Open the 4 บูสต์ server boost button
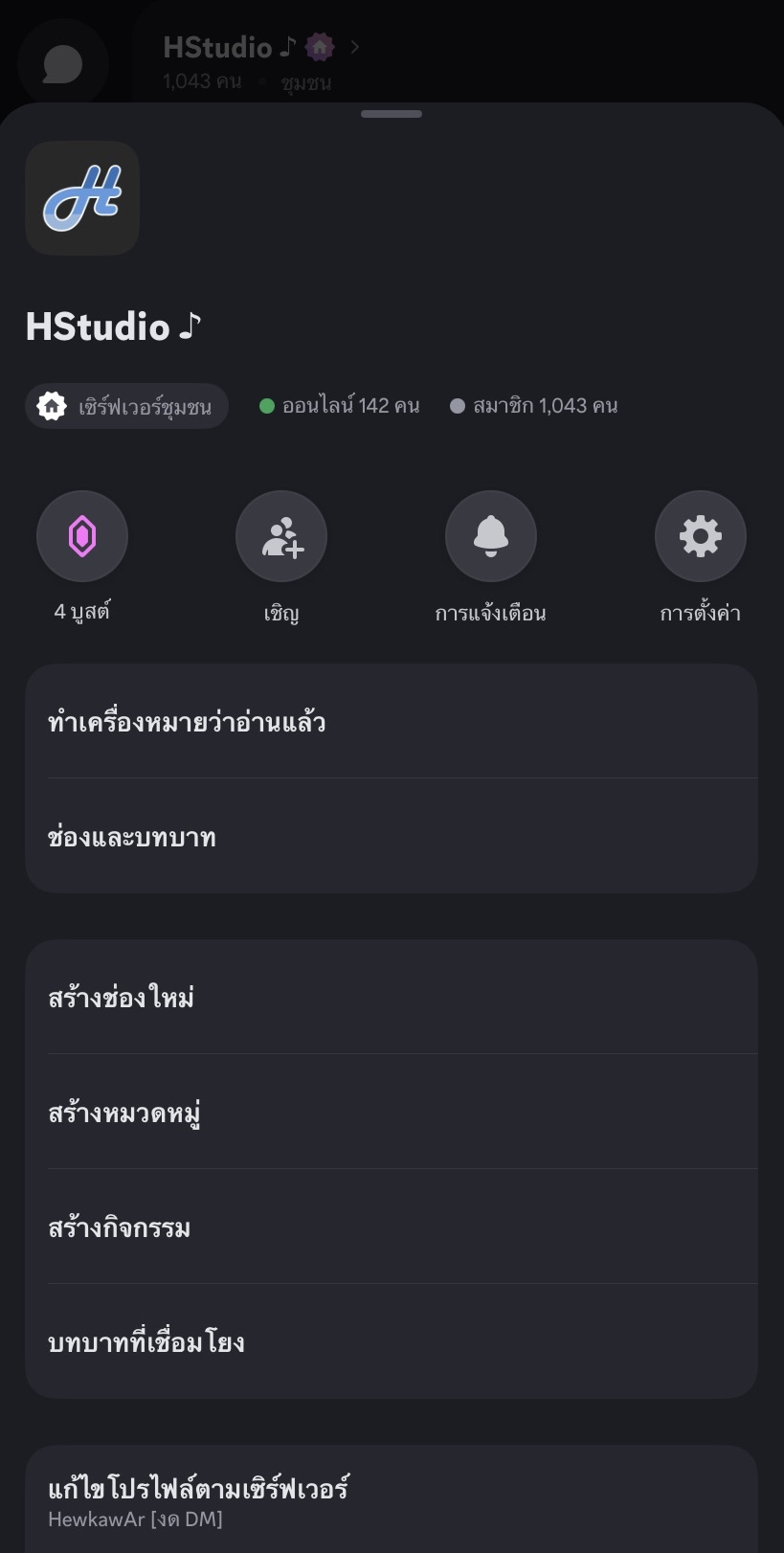Screen dimensions: 784x1553 pyautogui.click(x=82, y=536)
